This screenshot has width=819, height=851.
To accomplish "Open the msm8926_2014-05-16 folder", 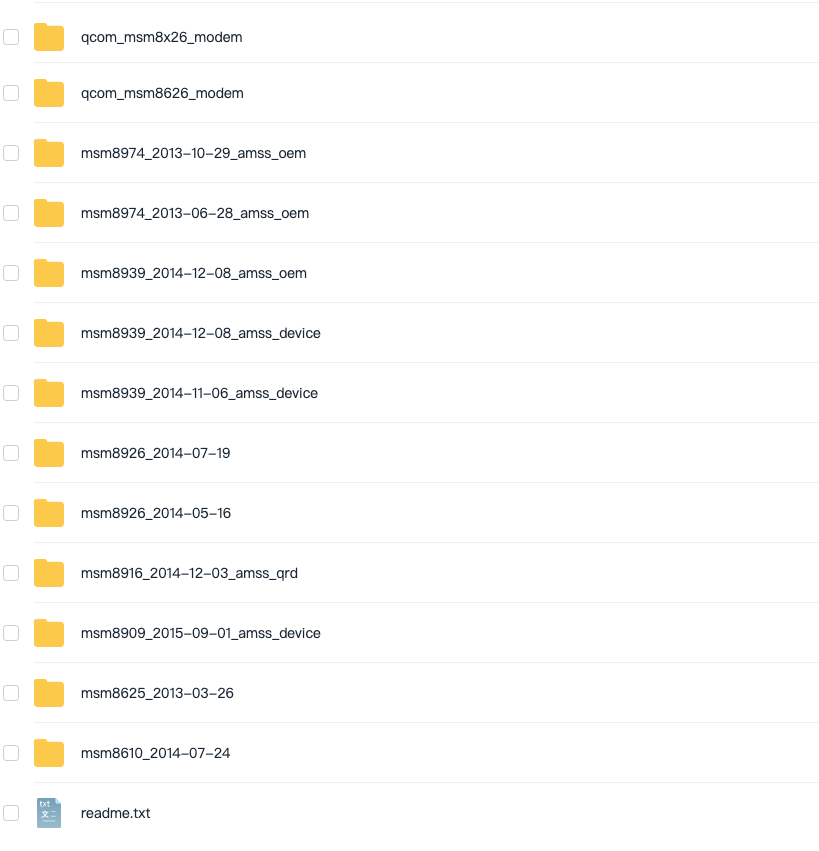I will 155,513.
